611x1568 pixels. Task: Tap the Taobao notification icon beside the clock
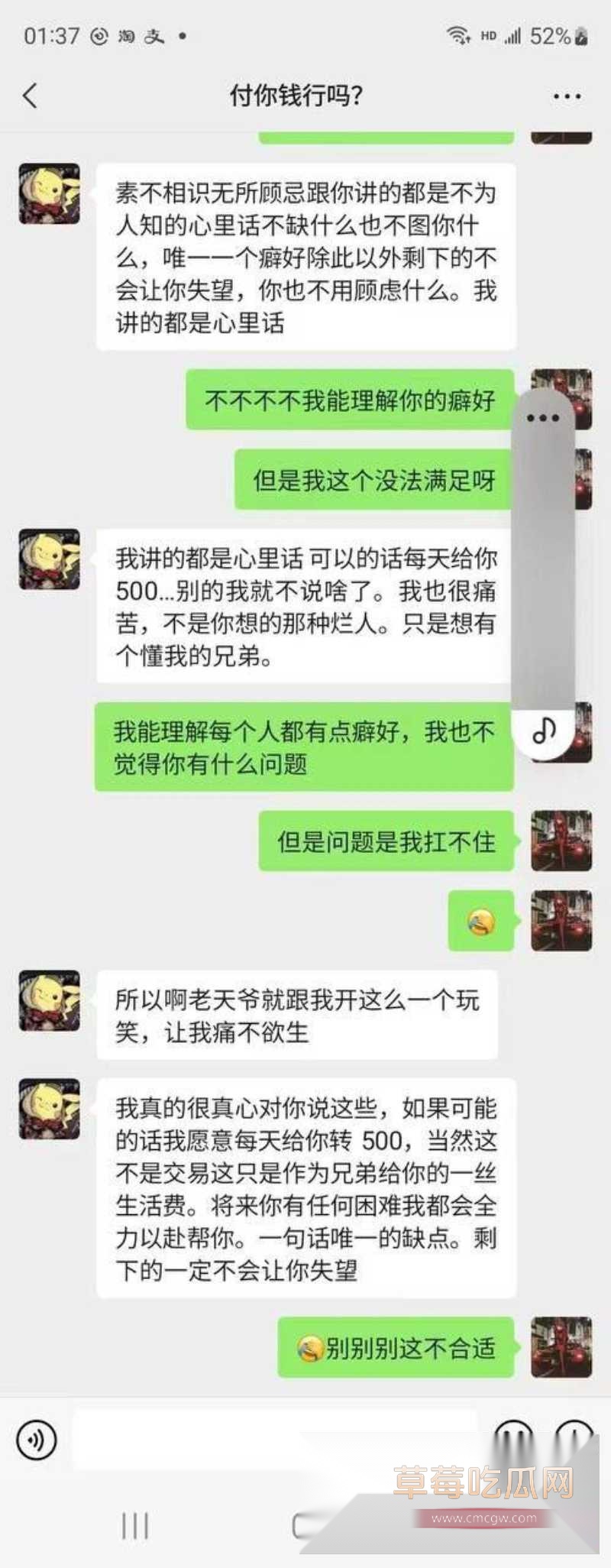point(126,34)
